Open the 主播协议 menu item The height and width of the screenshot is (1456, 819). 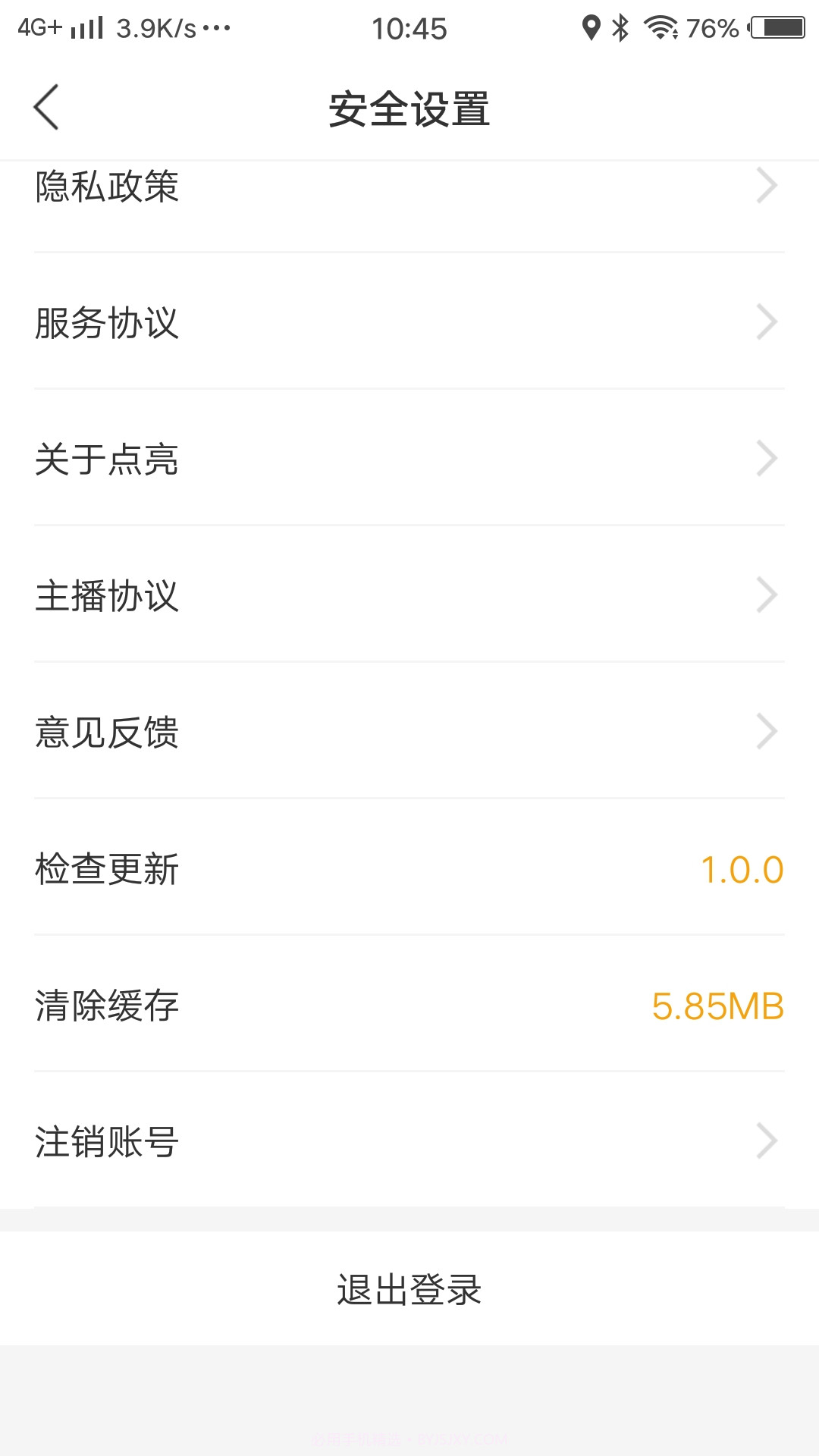click(106, 595)
